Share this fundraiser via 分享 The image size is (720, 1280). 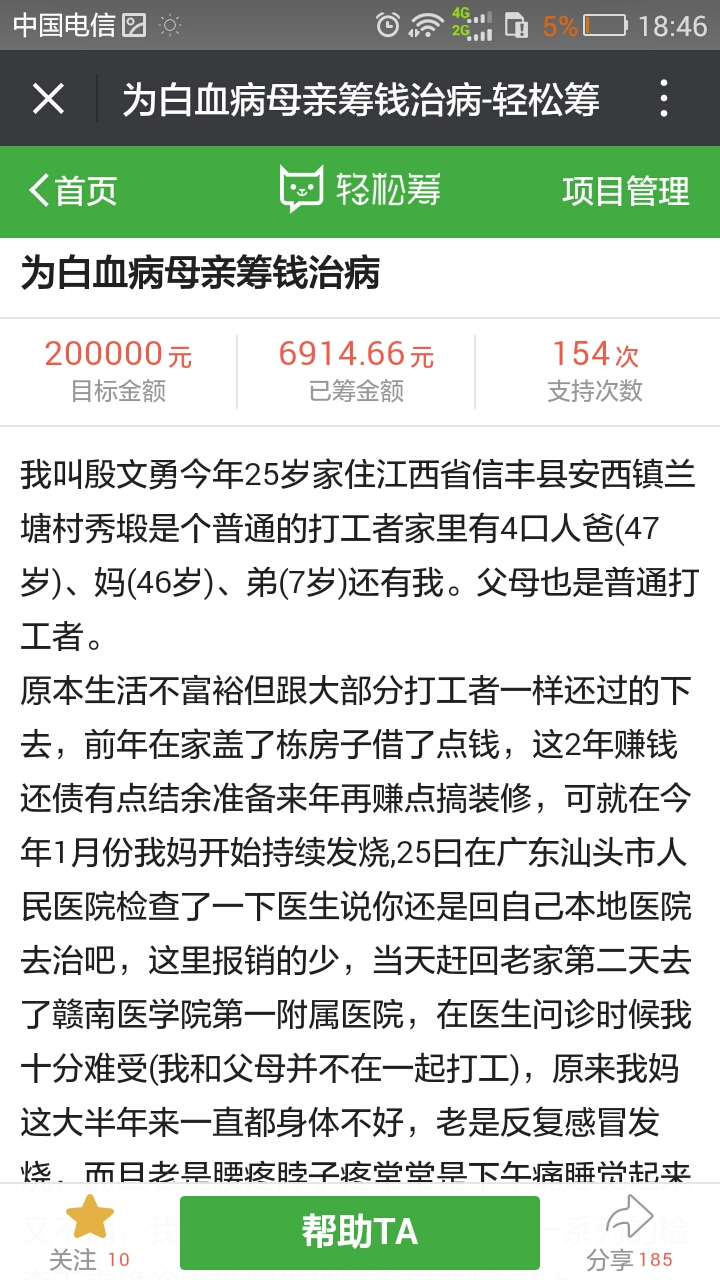630,1232
